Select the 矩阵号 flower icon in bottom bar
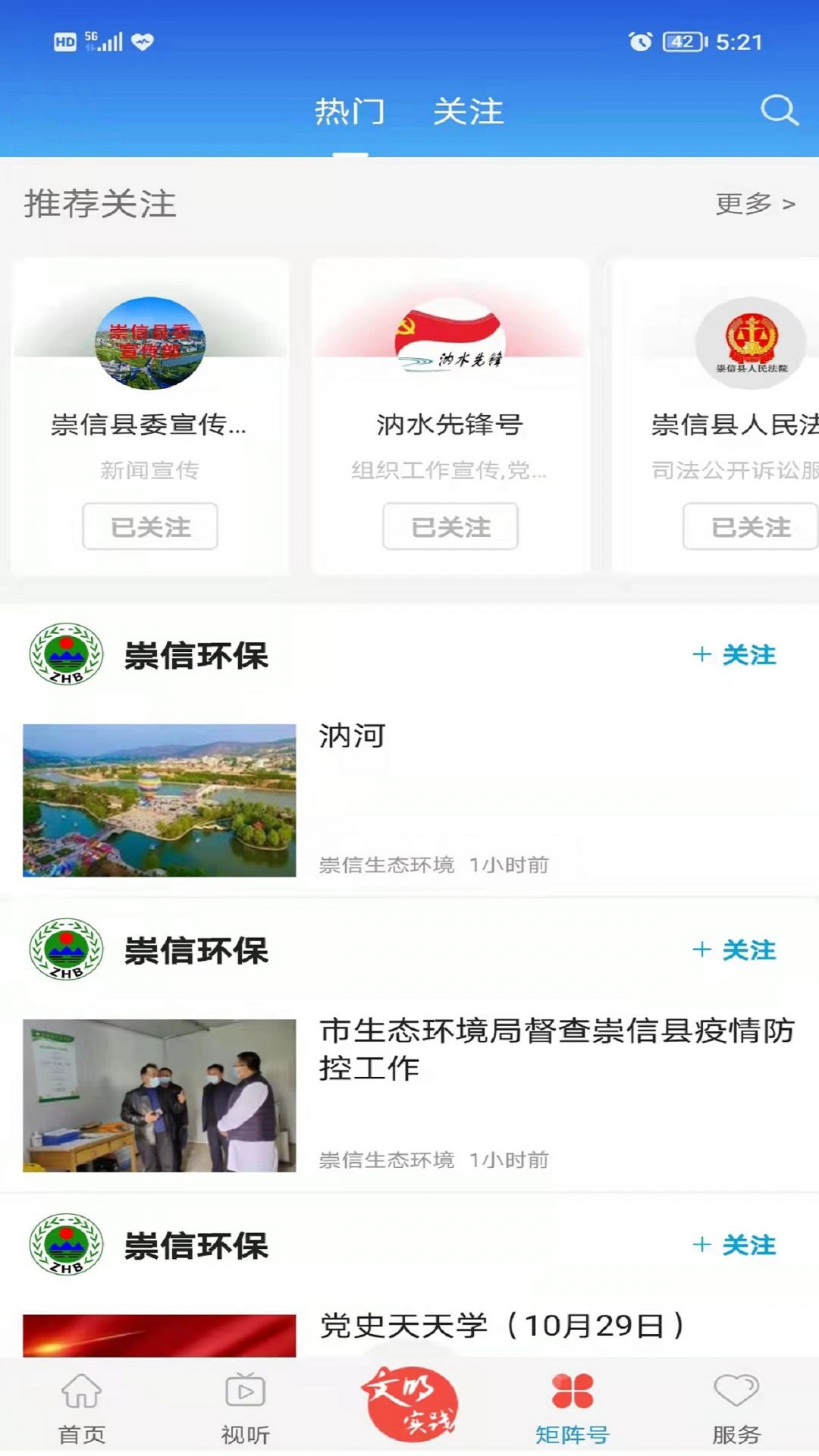 573,1410
